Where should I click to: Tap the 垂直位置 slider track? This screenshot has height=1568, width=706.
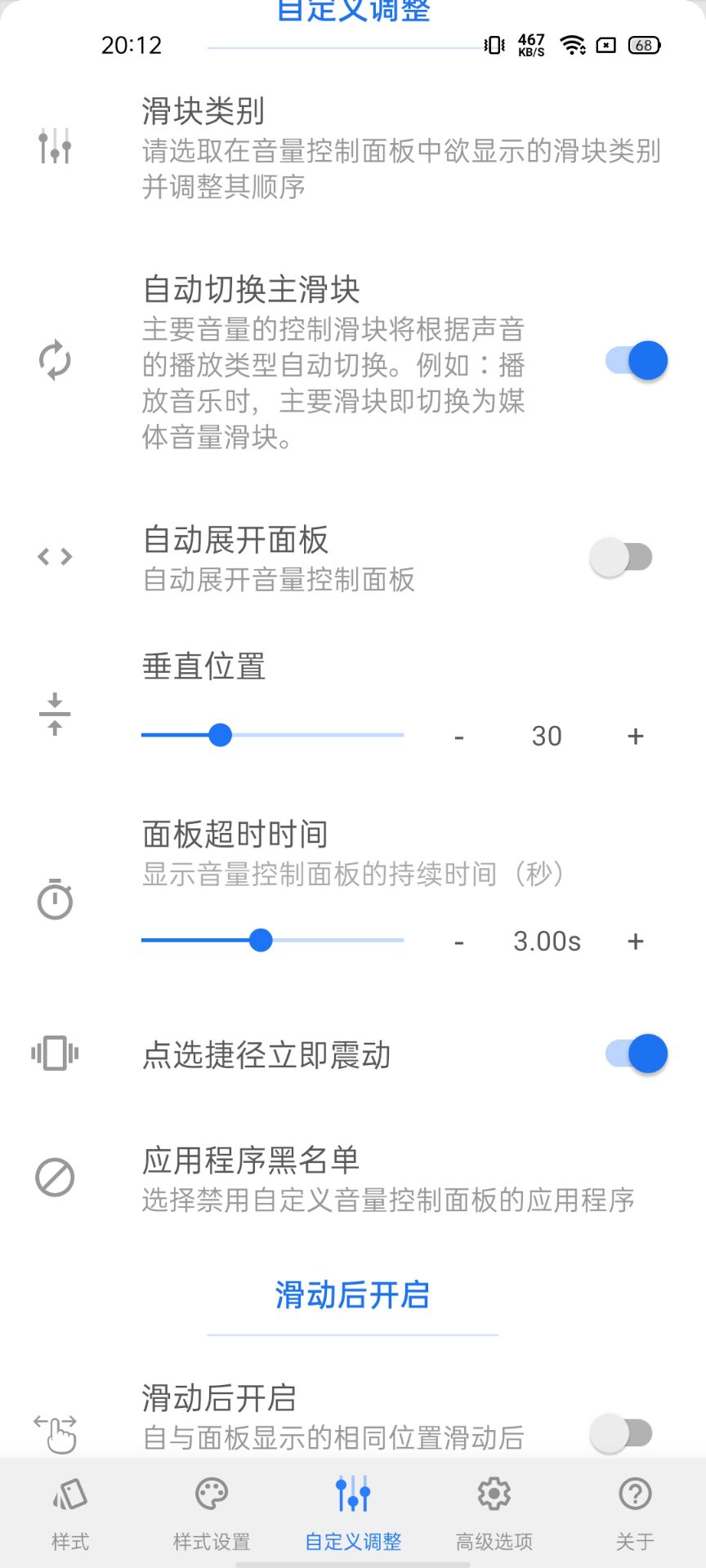pyautogui.click(x=273, y=736)
